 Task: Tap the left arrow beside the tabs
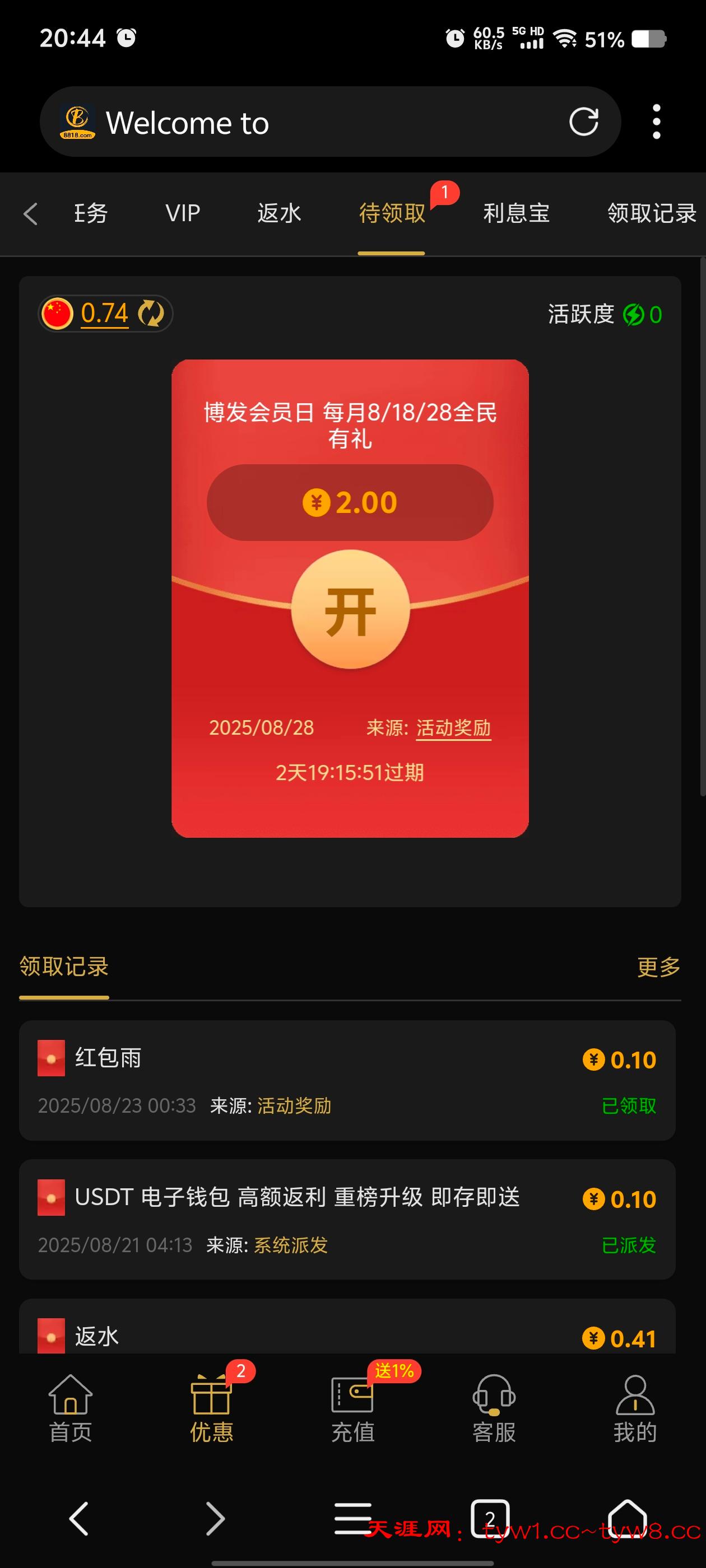30,214
